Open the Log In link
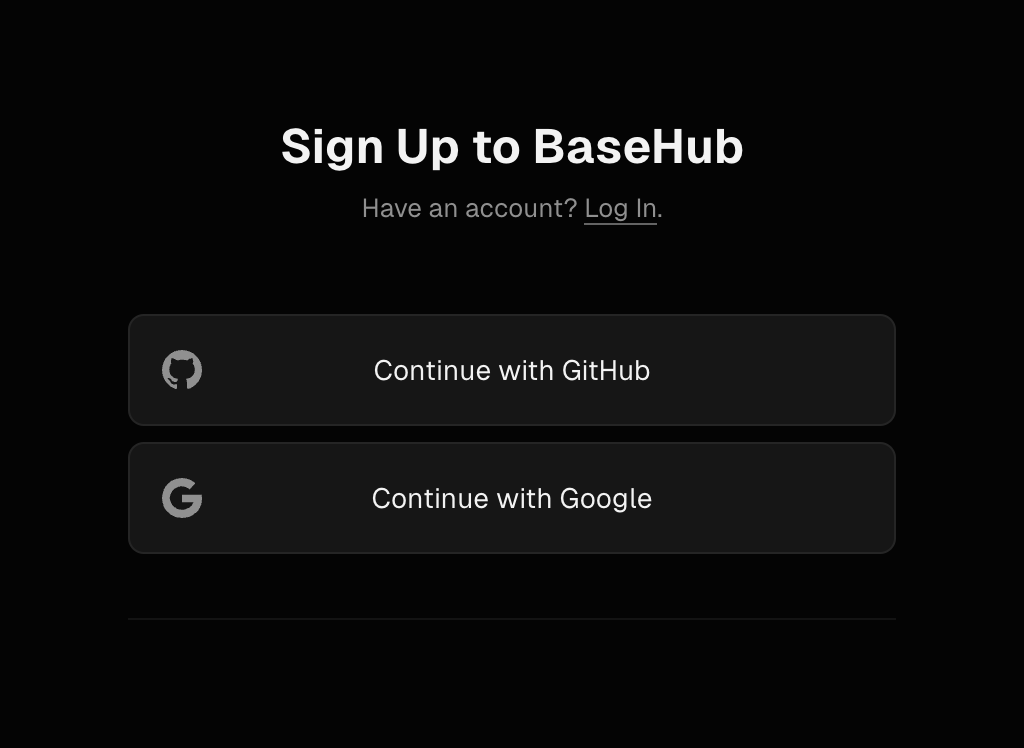The image size is (1024, 748). click(x=620, y=208)
